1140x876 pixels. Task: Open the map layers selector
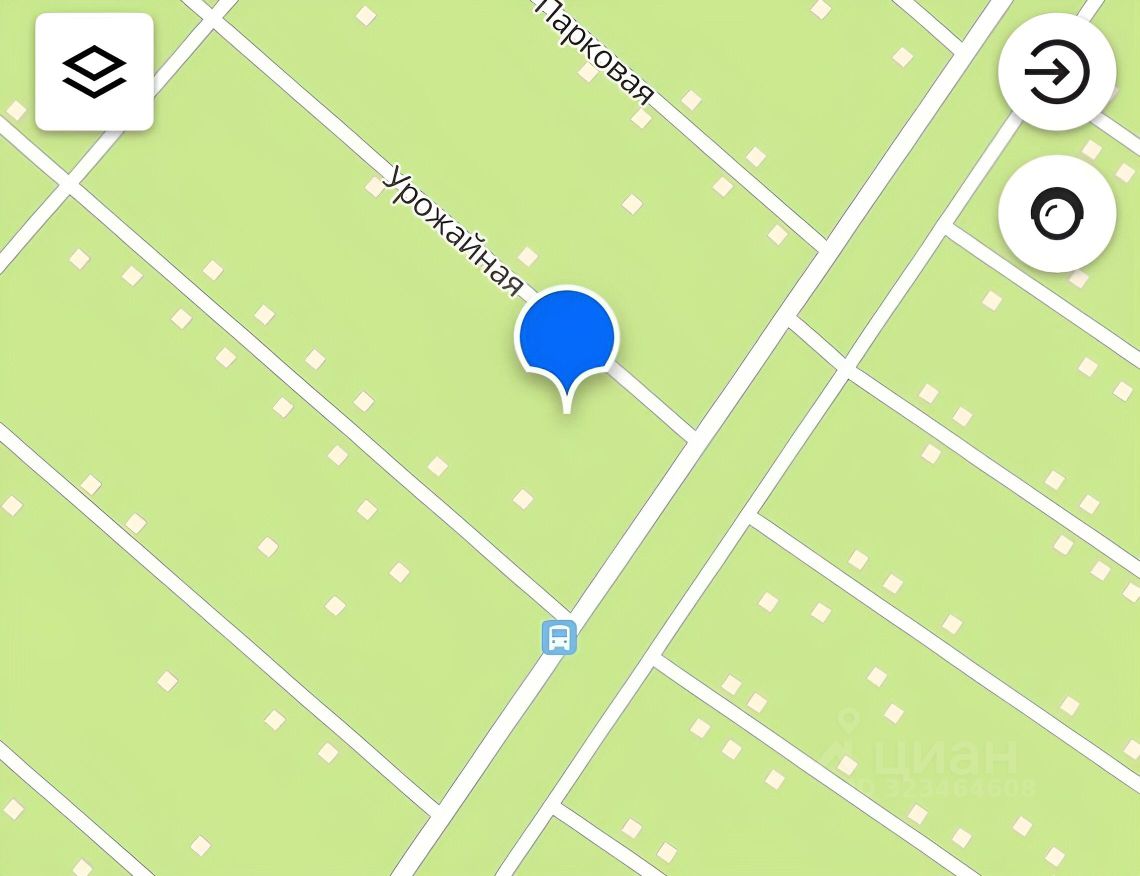[x=94, y=72]
